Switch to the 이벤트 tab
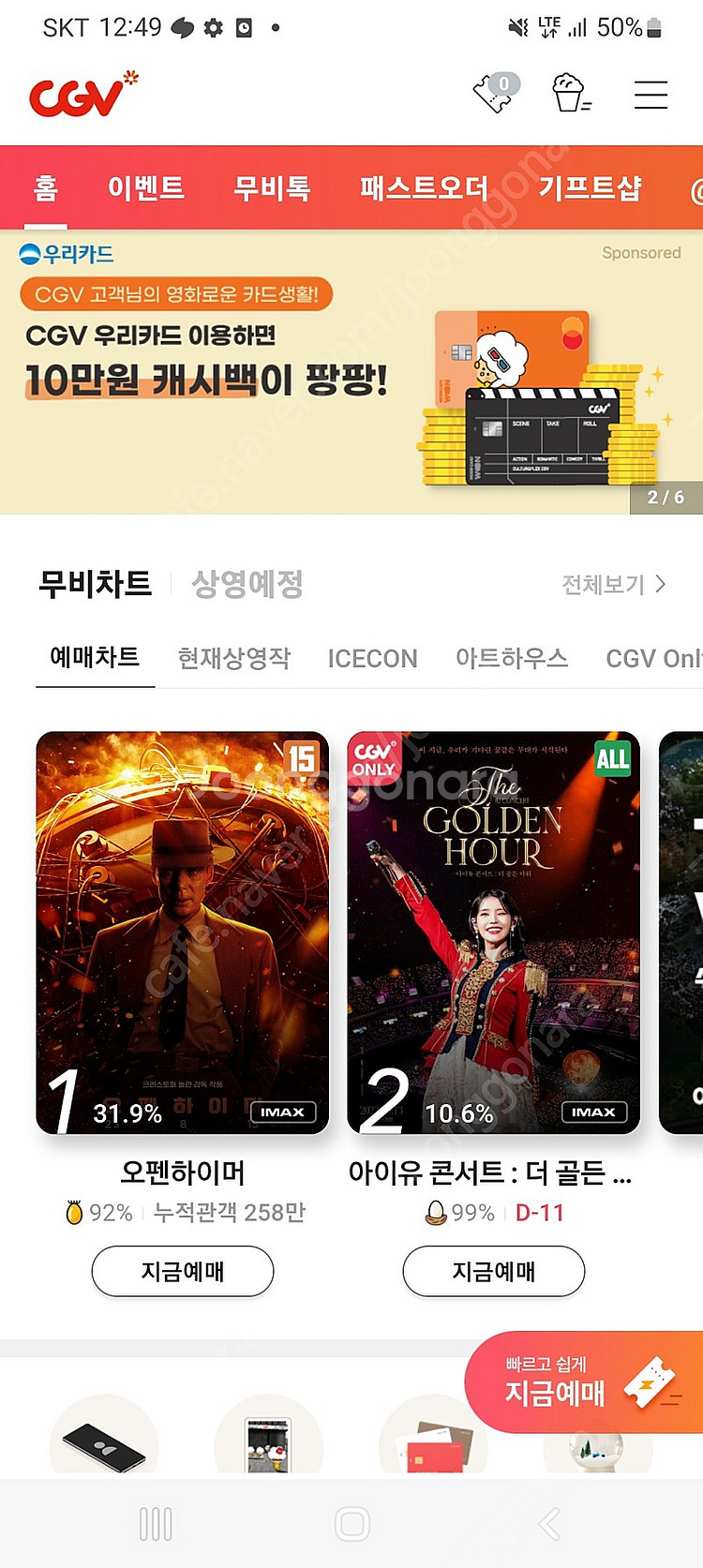703x1568 pixels. click(146, 187)
